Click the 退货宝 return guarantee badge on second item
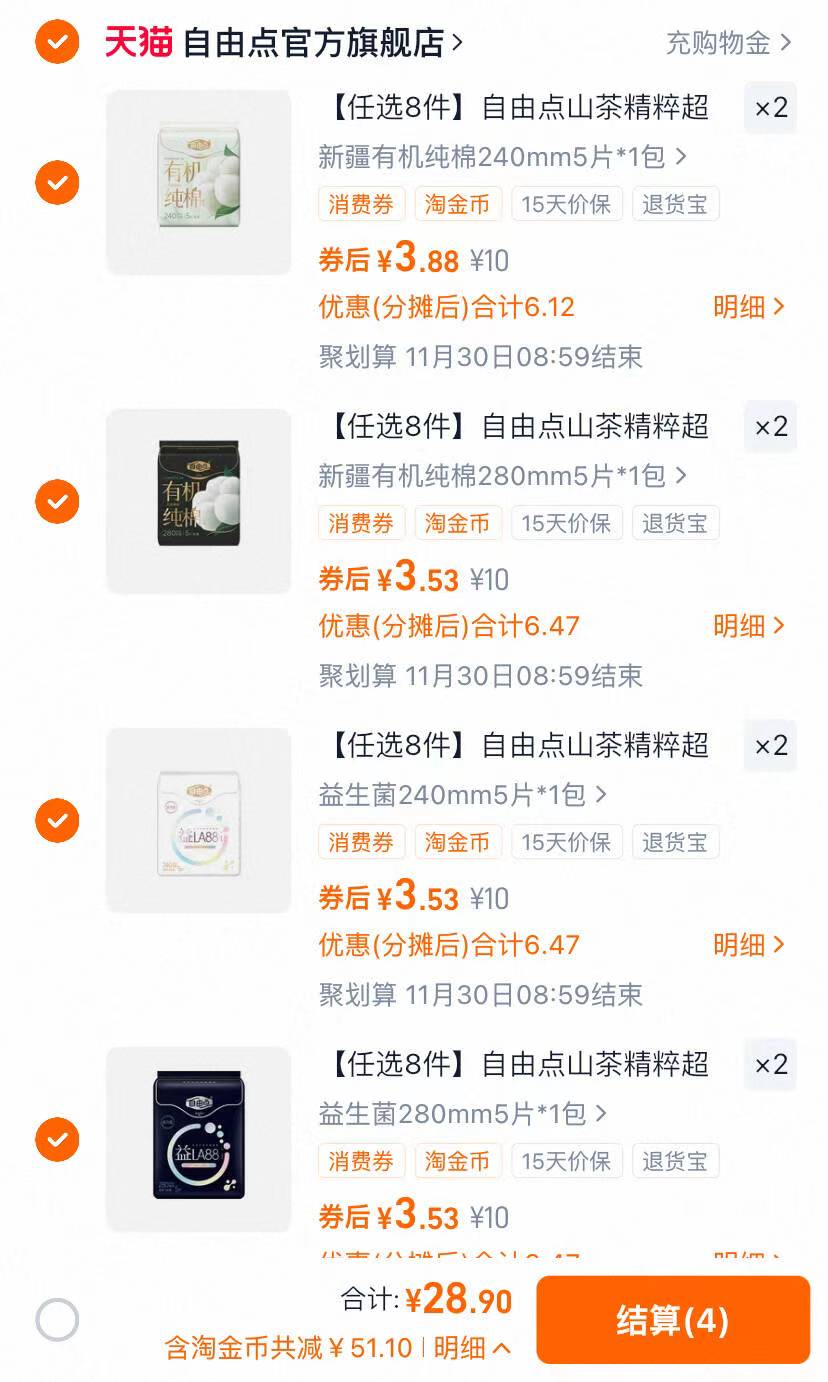The height and width of the screenshot is (1382, 828). [676, 523]
